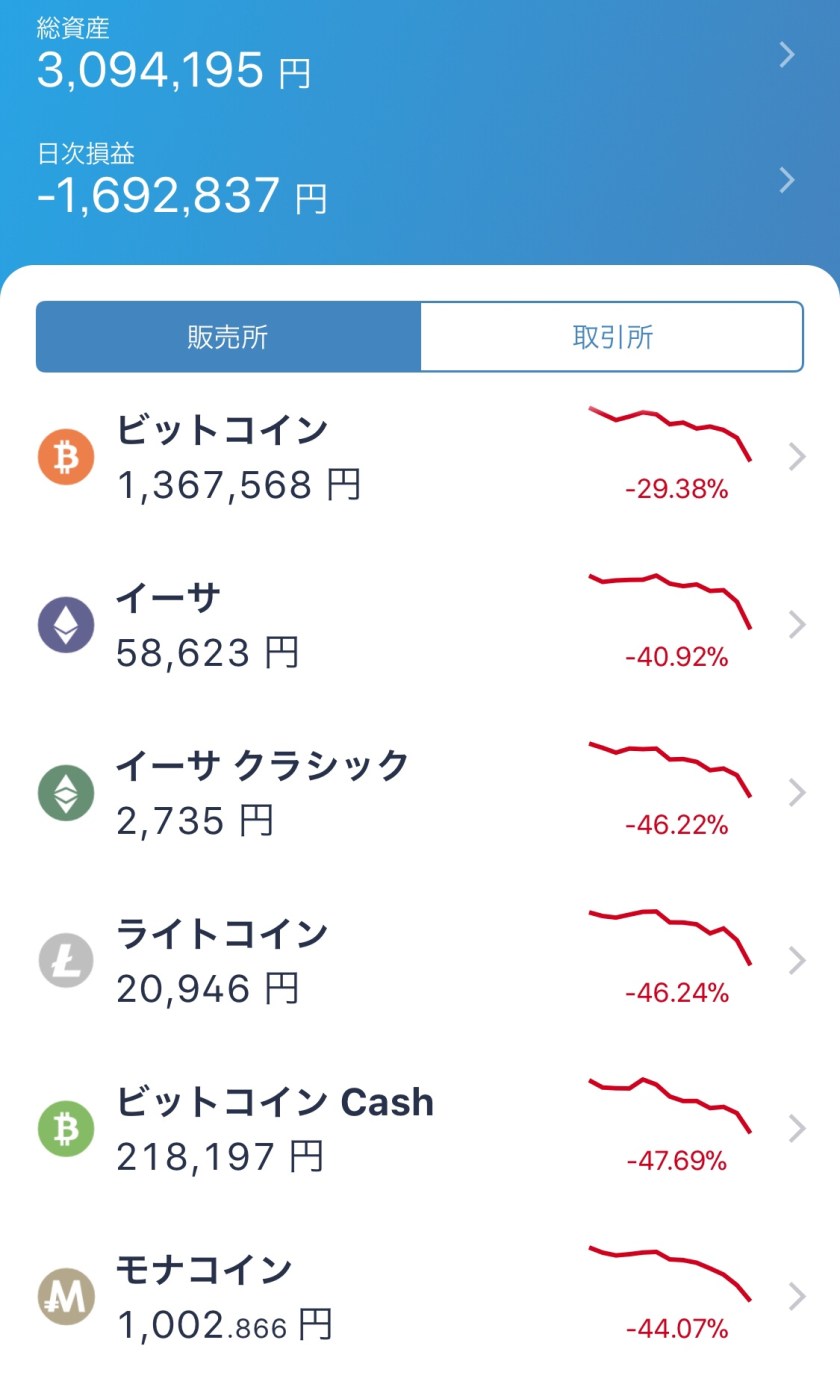Open the 総資産 total assets details

[420, 56]
